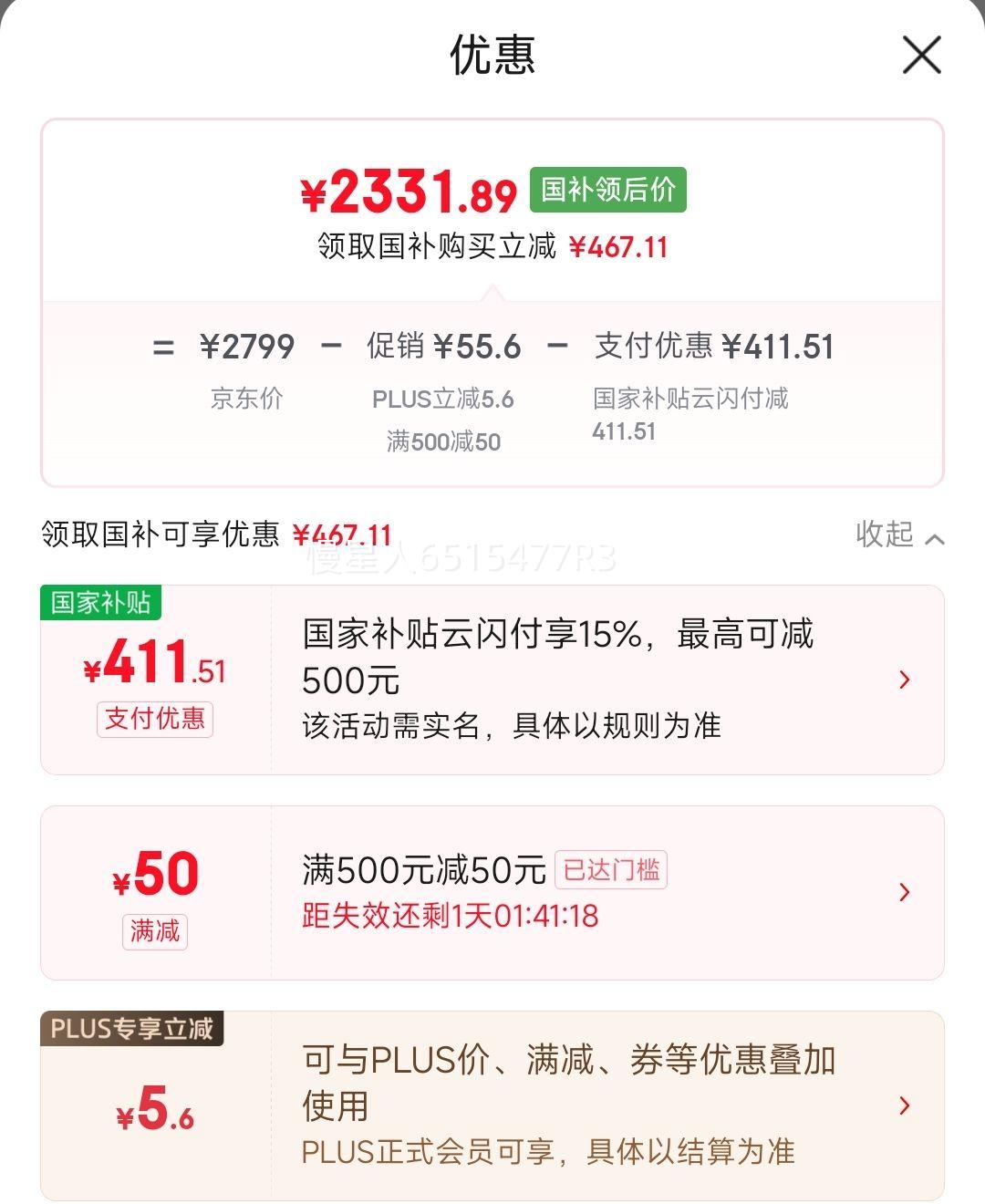Image resolution: width=985 pixels, height=1204 pixels.
Task: Collapse the list with 收起
Action: (899, 535)
